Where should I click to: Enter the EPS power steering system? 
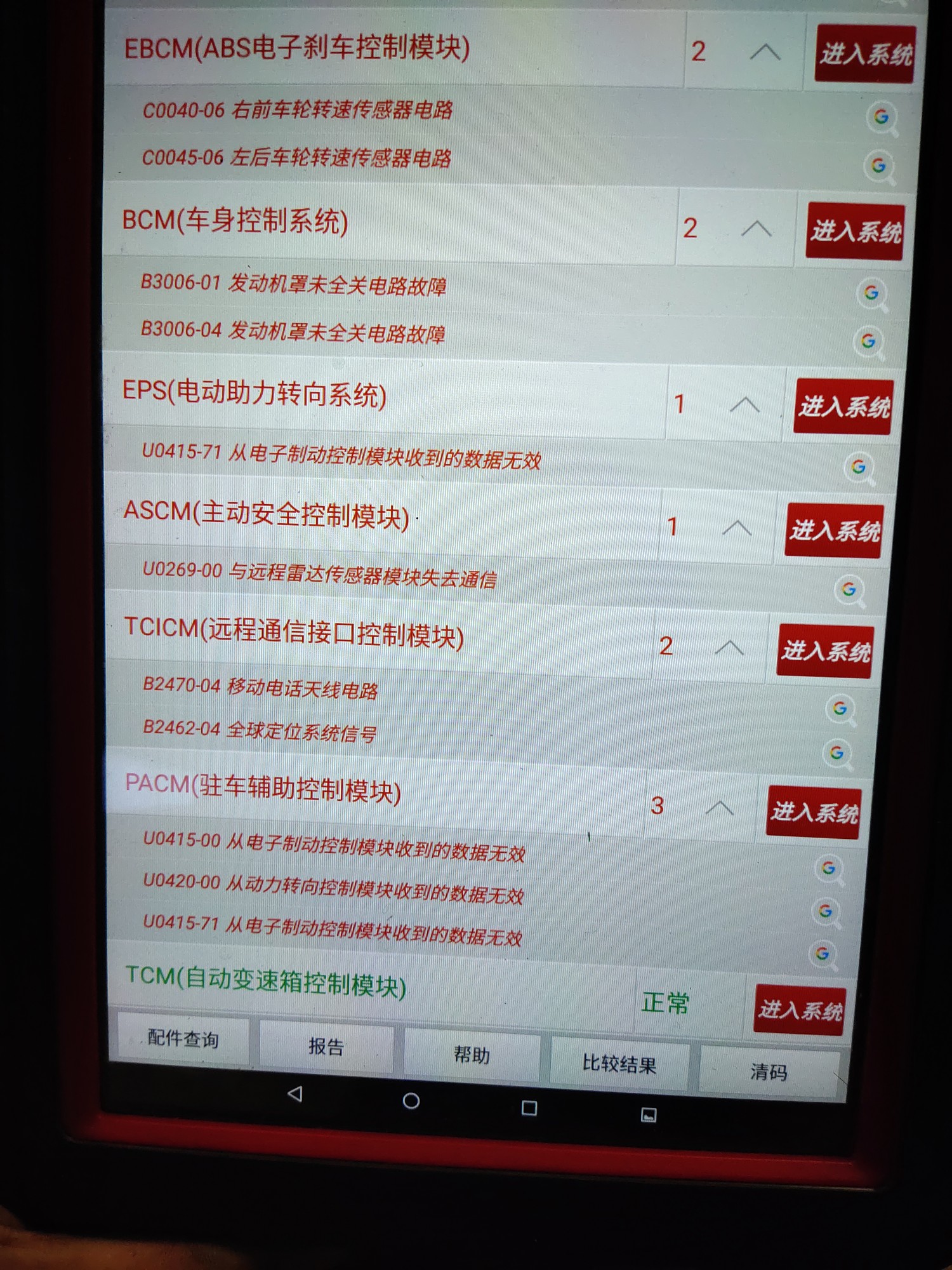tap(843, 407)
